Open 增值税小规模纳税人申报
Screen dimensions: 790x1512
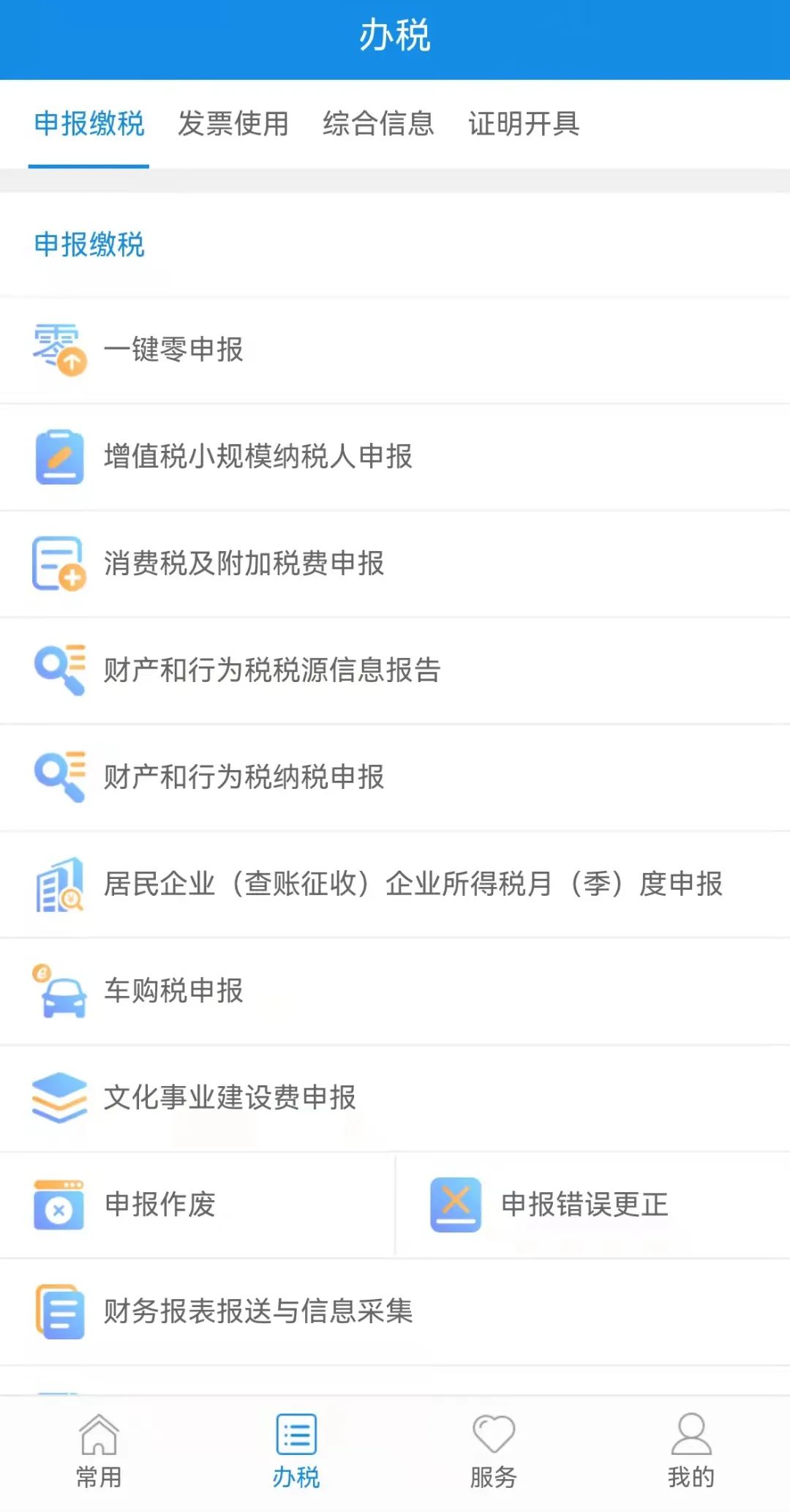point(395,457)
